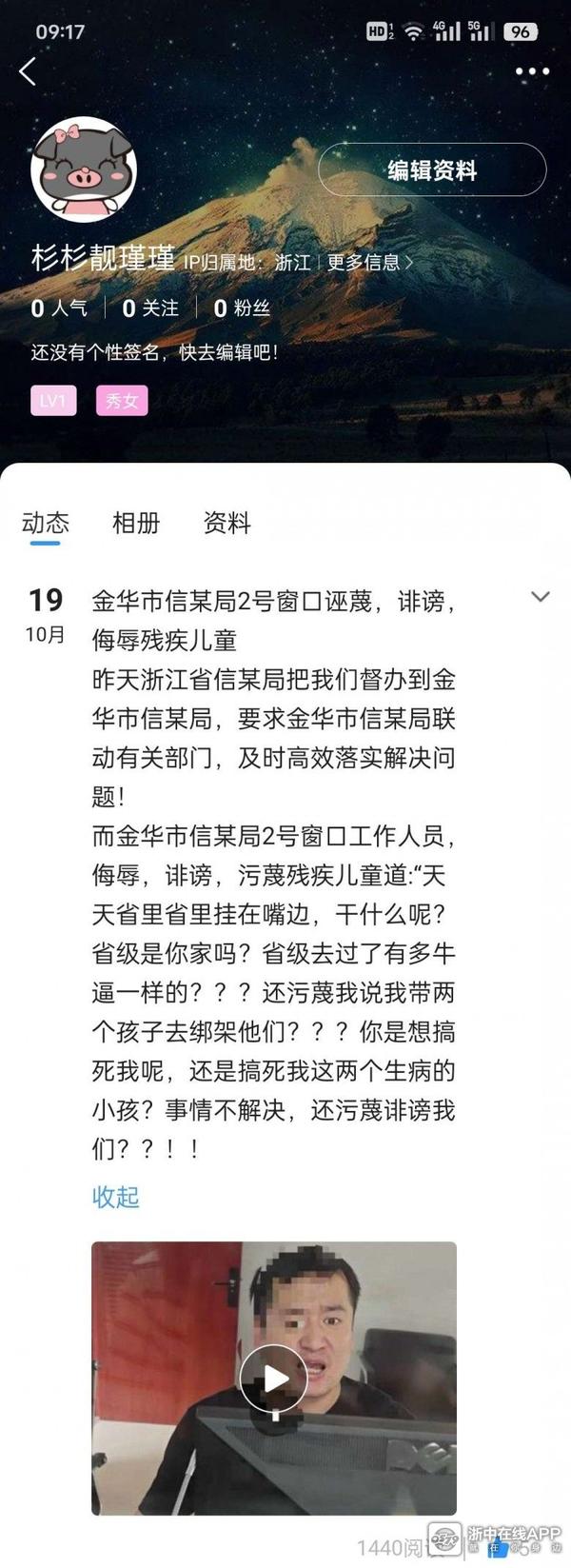This screenshot has height=1568, width=571.
Task: Edit the 个性签名 signature line
Action: pyautogui.click(x=154, y=352)
